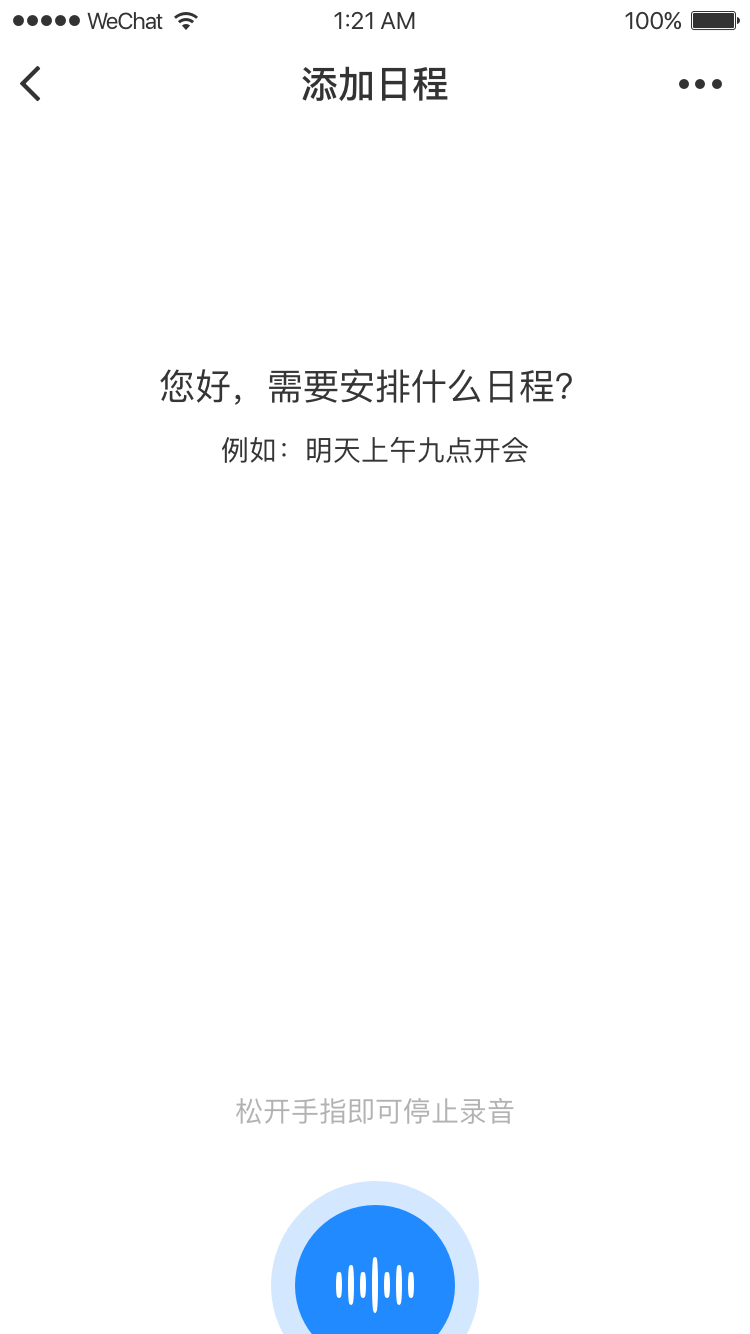Image resolution: width=750 pixels, height=1334 pixels.
Task: Open the three-dot more options menu
Action: point(700,85)
